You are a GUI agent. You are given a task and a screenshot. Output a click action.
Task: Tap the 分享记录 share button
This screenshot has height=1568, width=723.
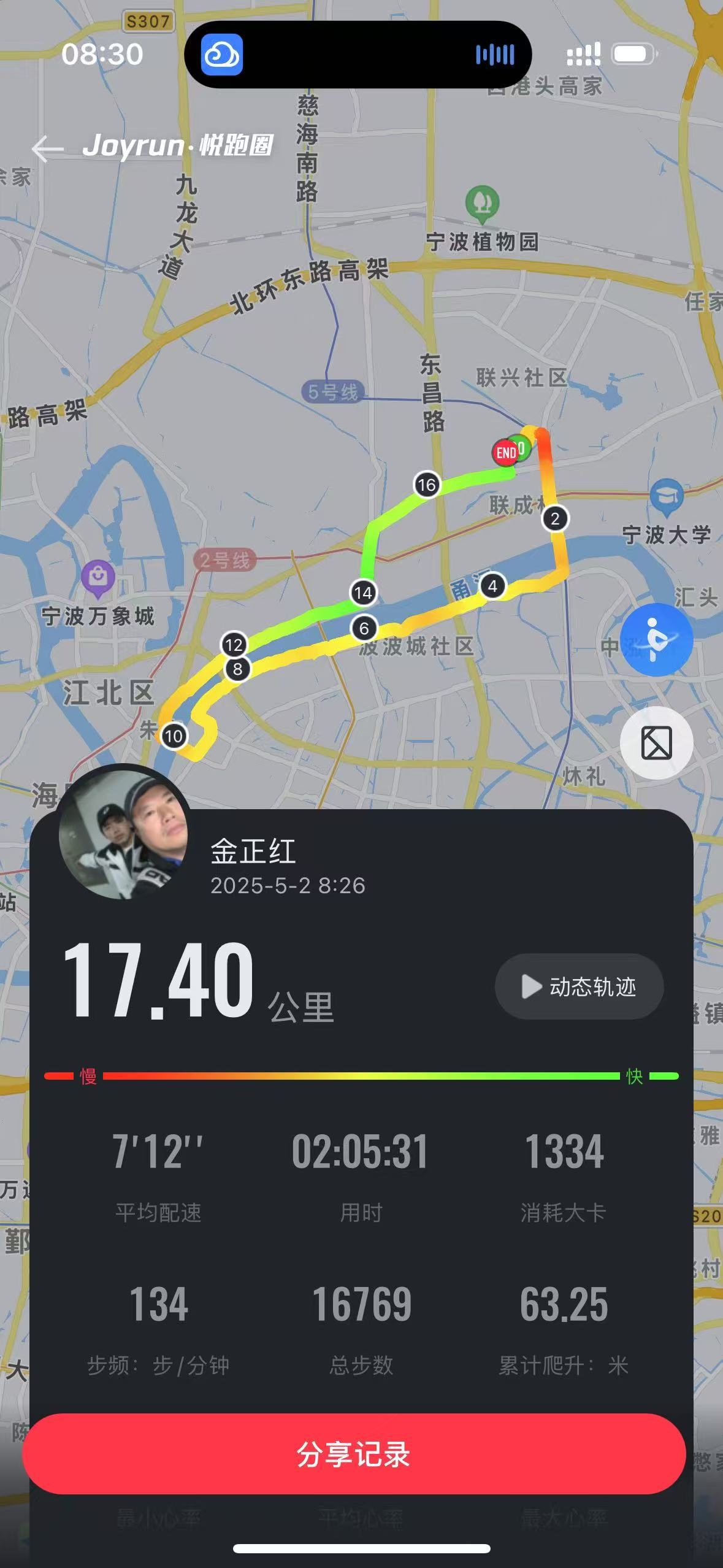(354, 1453)
